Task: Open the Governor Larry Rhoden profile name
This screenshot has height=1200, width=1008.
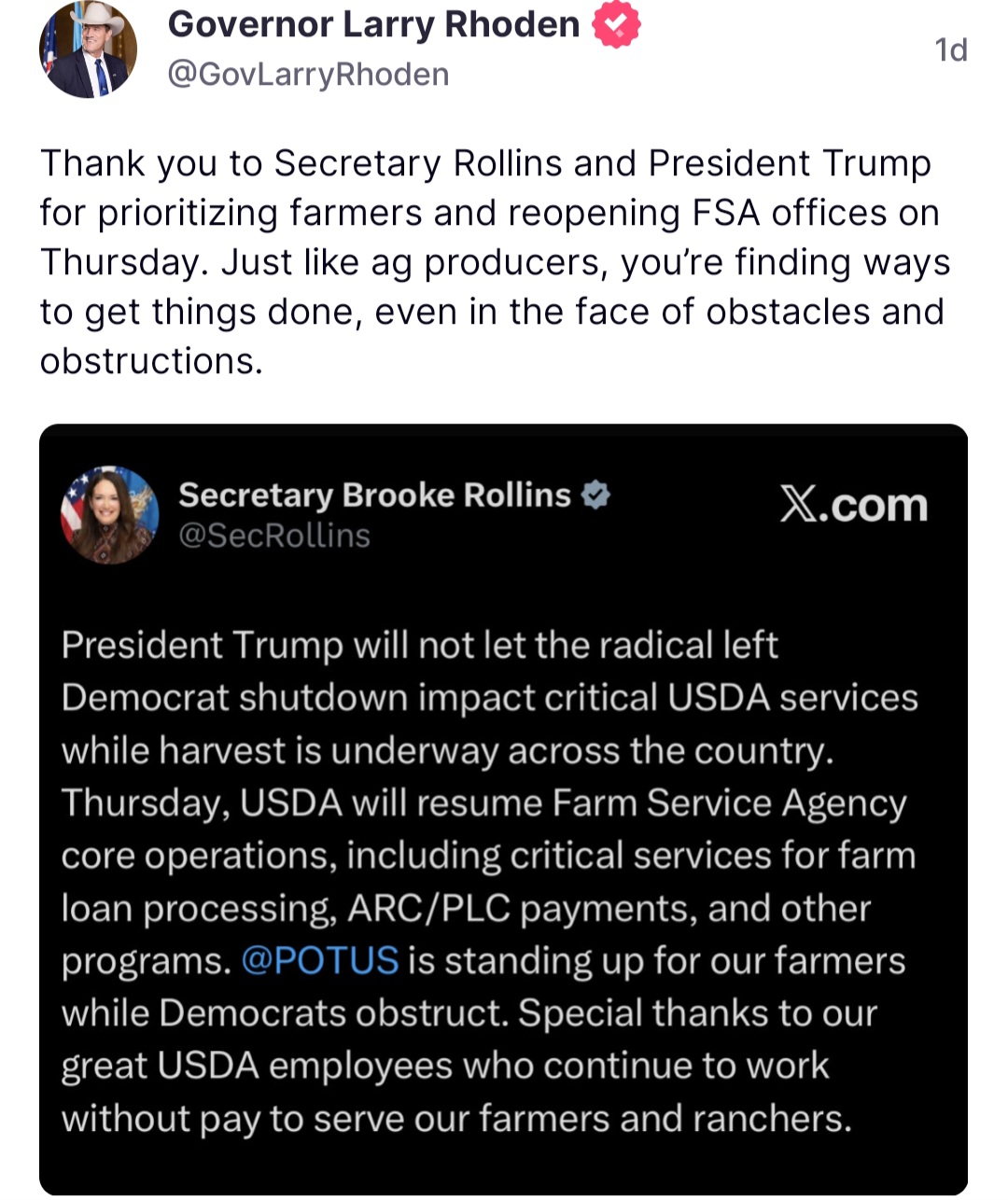Action: click(372, 25)
